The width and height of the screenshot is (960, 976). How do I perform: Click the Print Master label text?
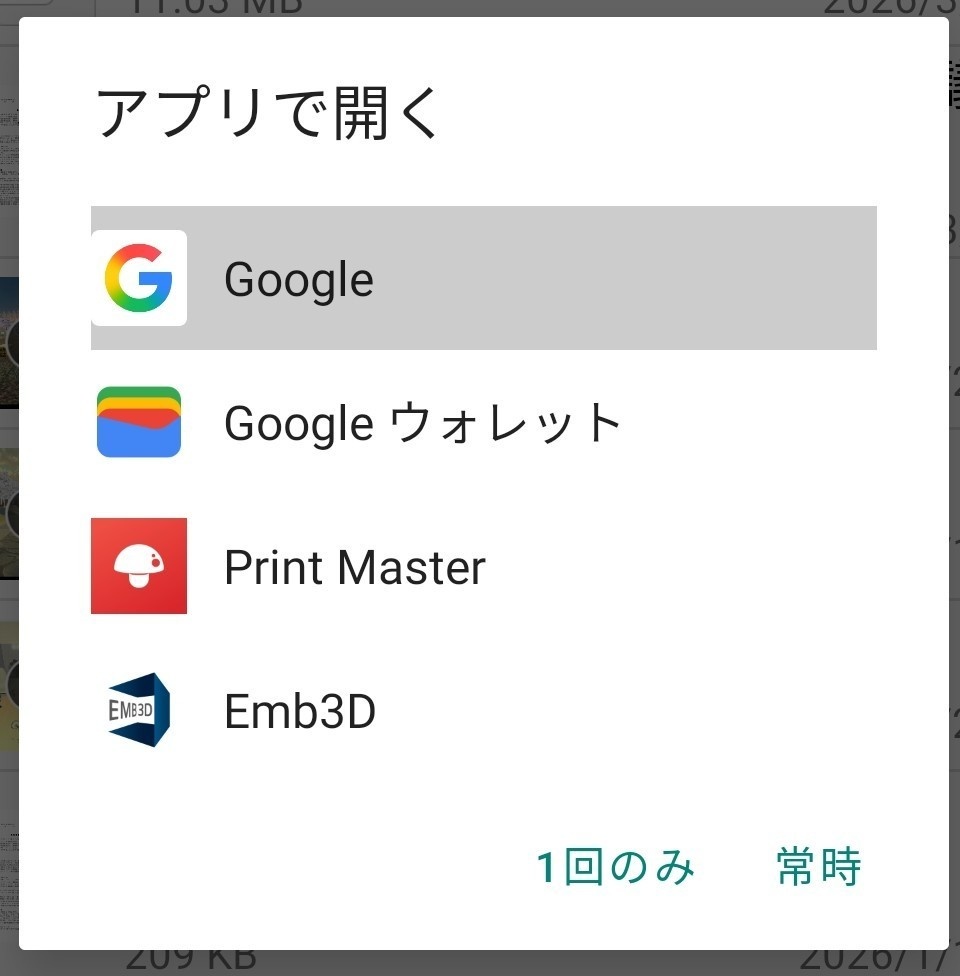[355, 567]
